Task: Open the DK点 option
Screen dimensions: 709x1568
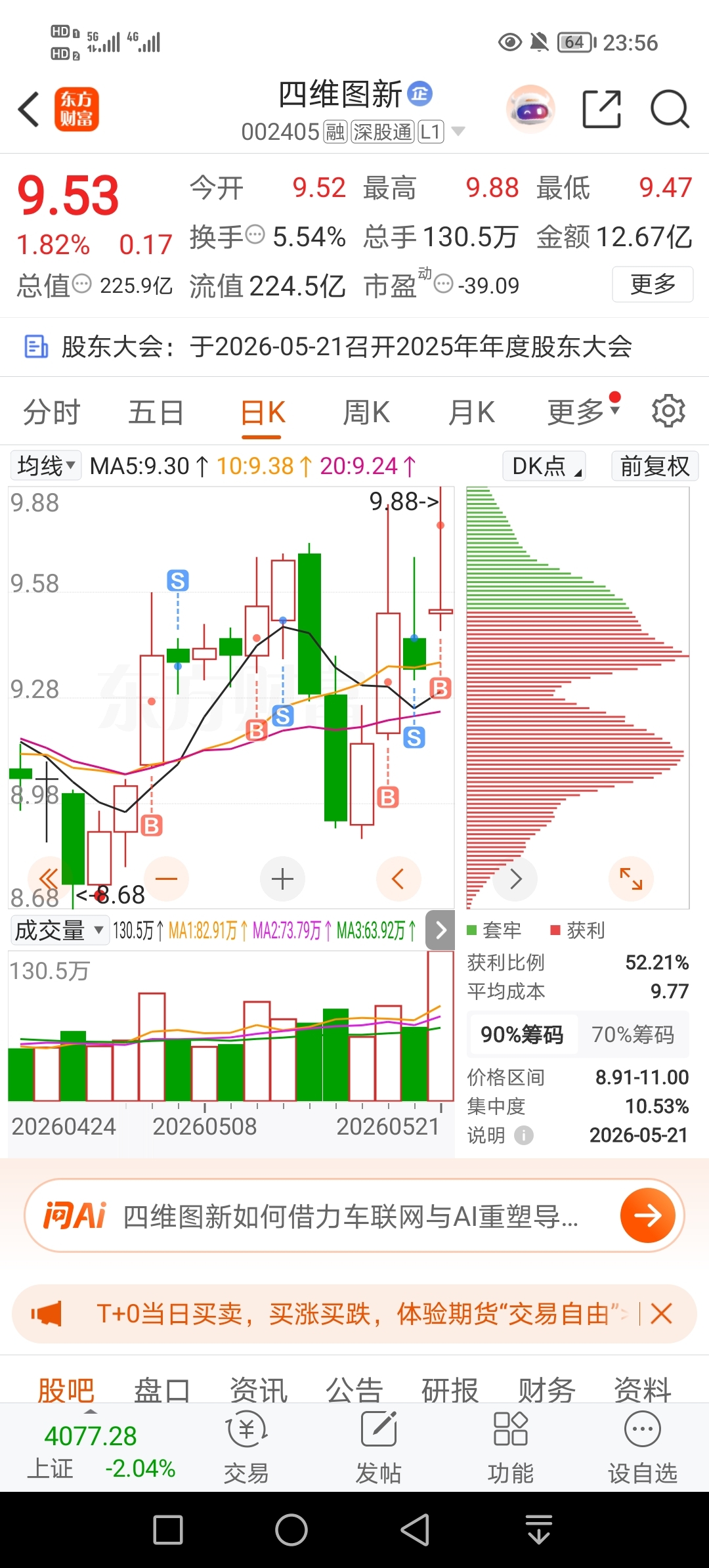Action: 544,466
